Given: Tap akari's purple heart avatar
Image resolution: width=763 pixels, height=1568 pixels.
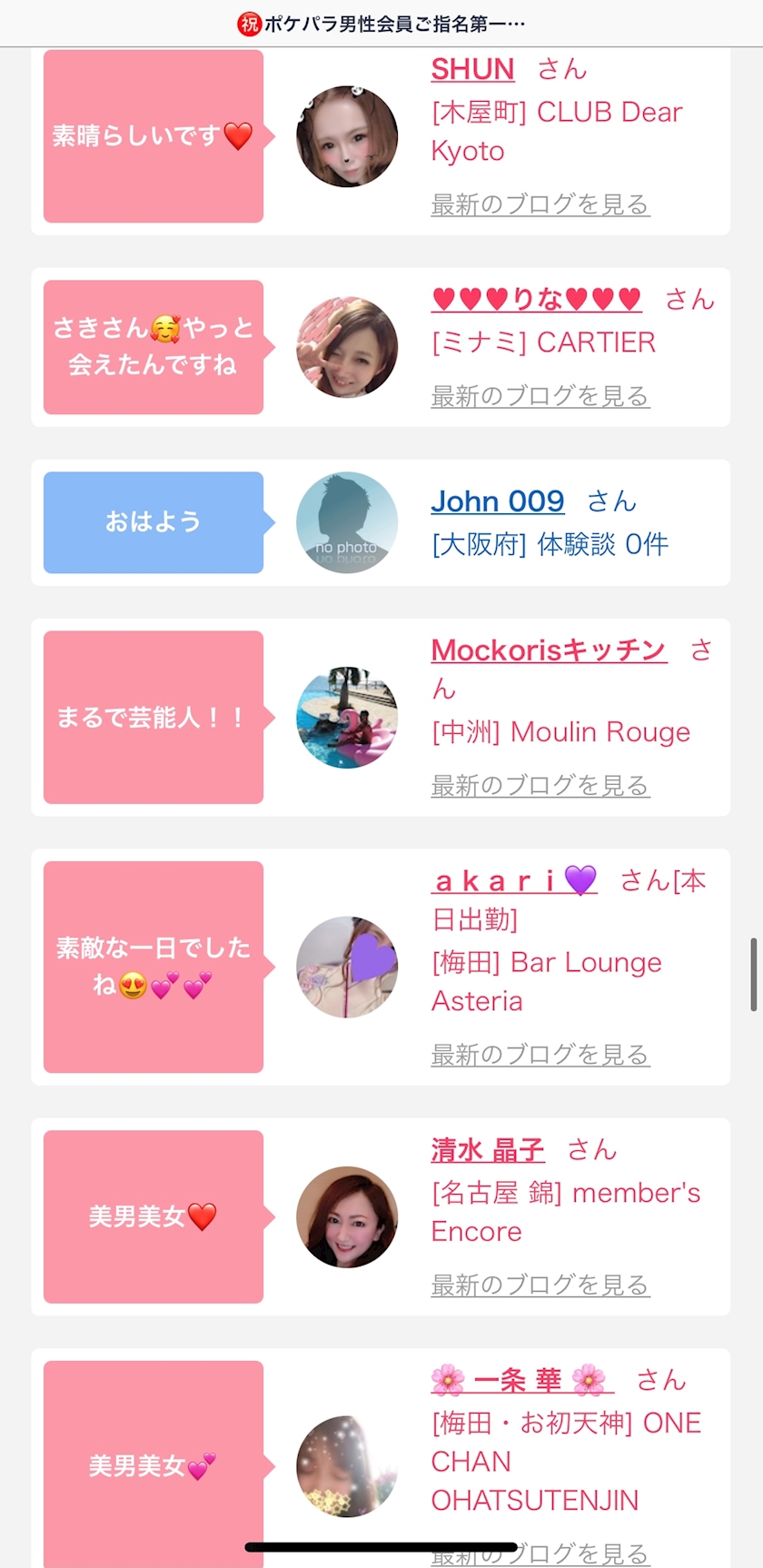Looking at the screenshot, I should click(x=347, y=967).
